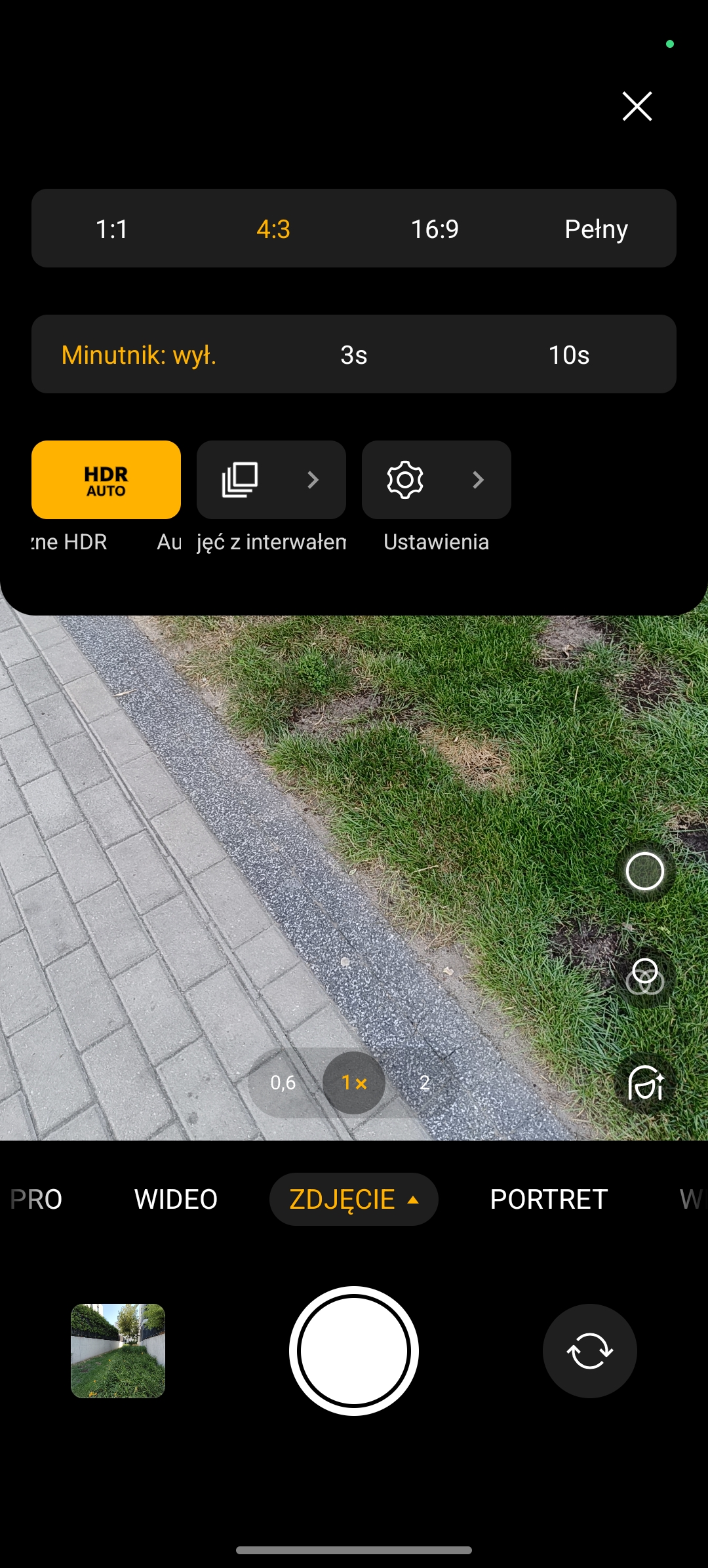Switch to the 0,6 ultra-wide zoom

[283, 1082]
